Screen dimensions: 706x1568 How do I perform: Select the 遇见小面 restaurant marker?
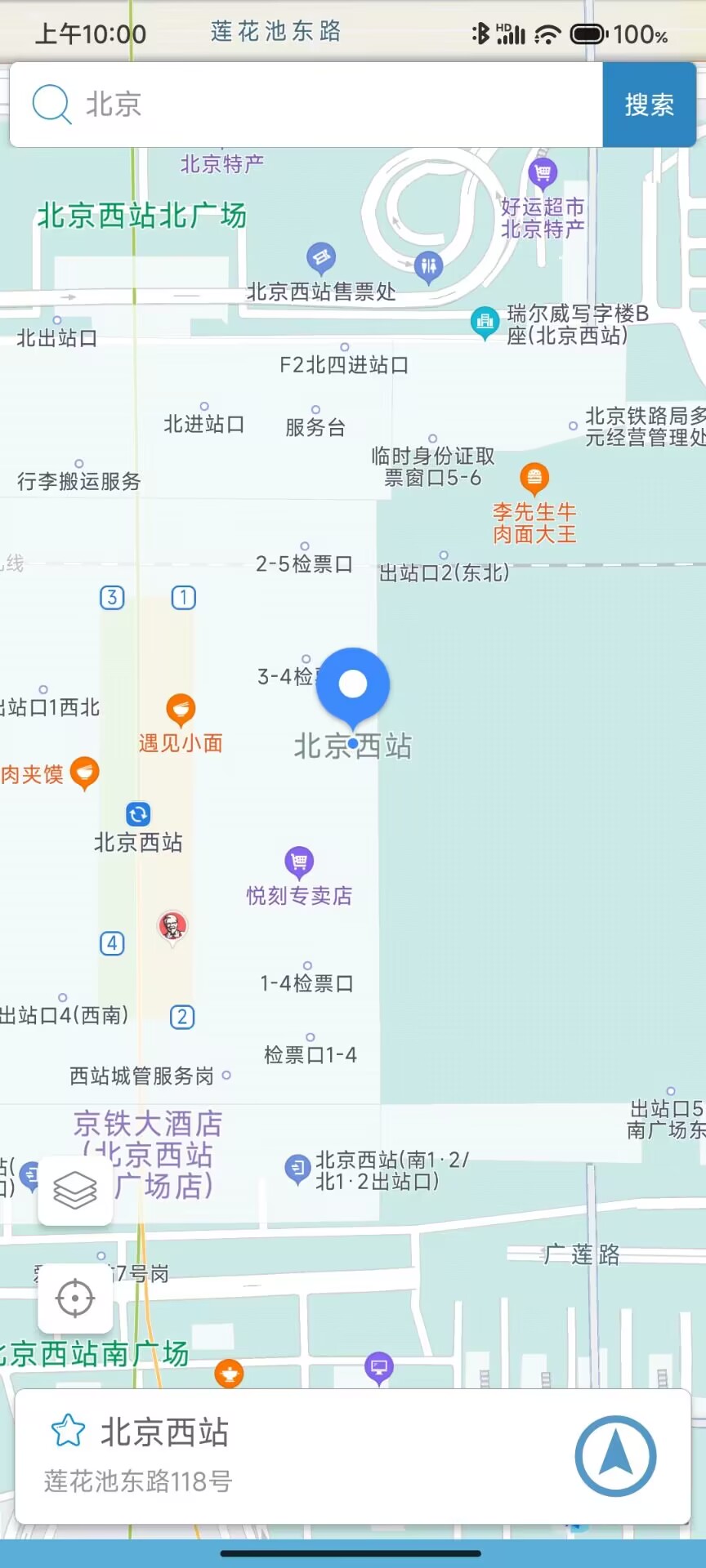(181, 709)
